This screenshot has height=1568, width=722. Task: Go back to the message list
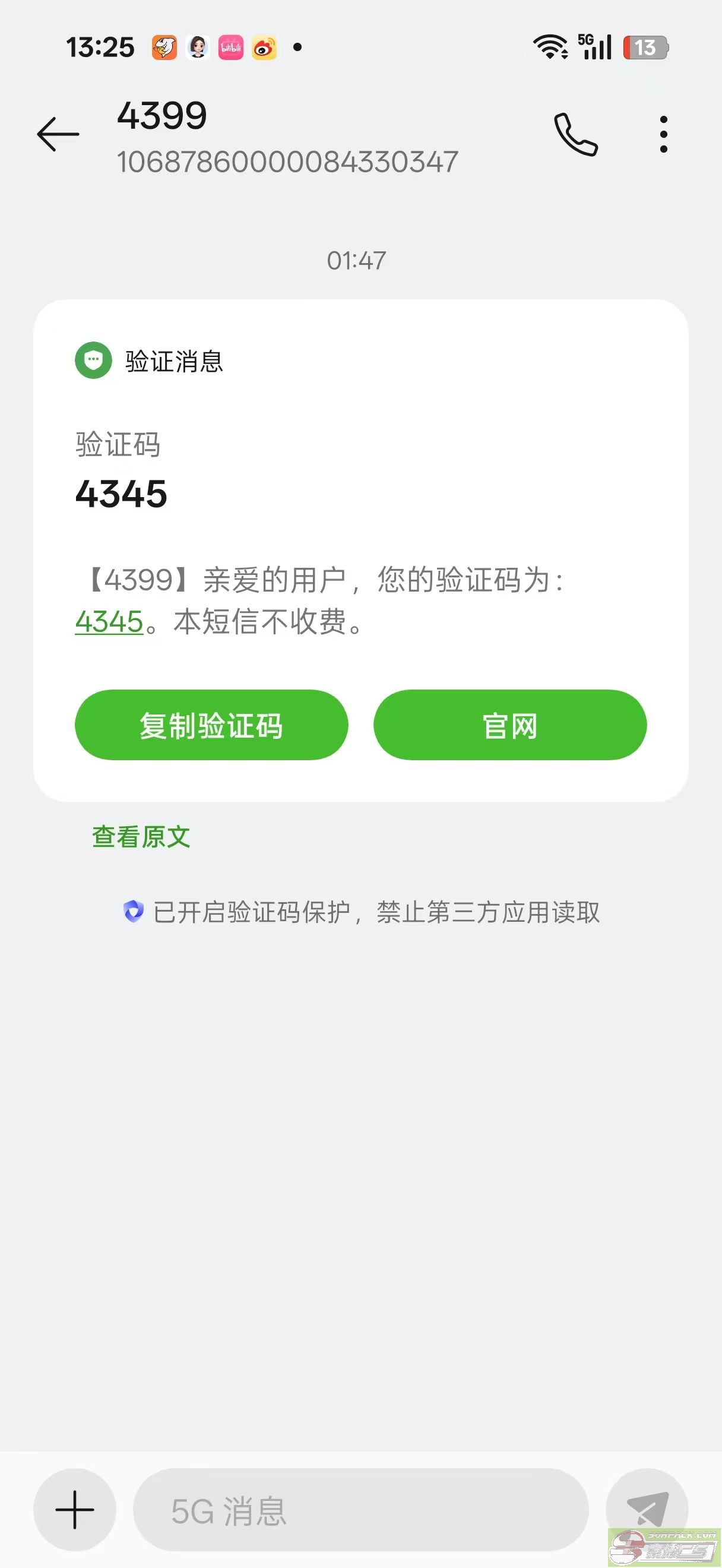pyautogui.click(x=58, y=134)
